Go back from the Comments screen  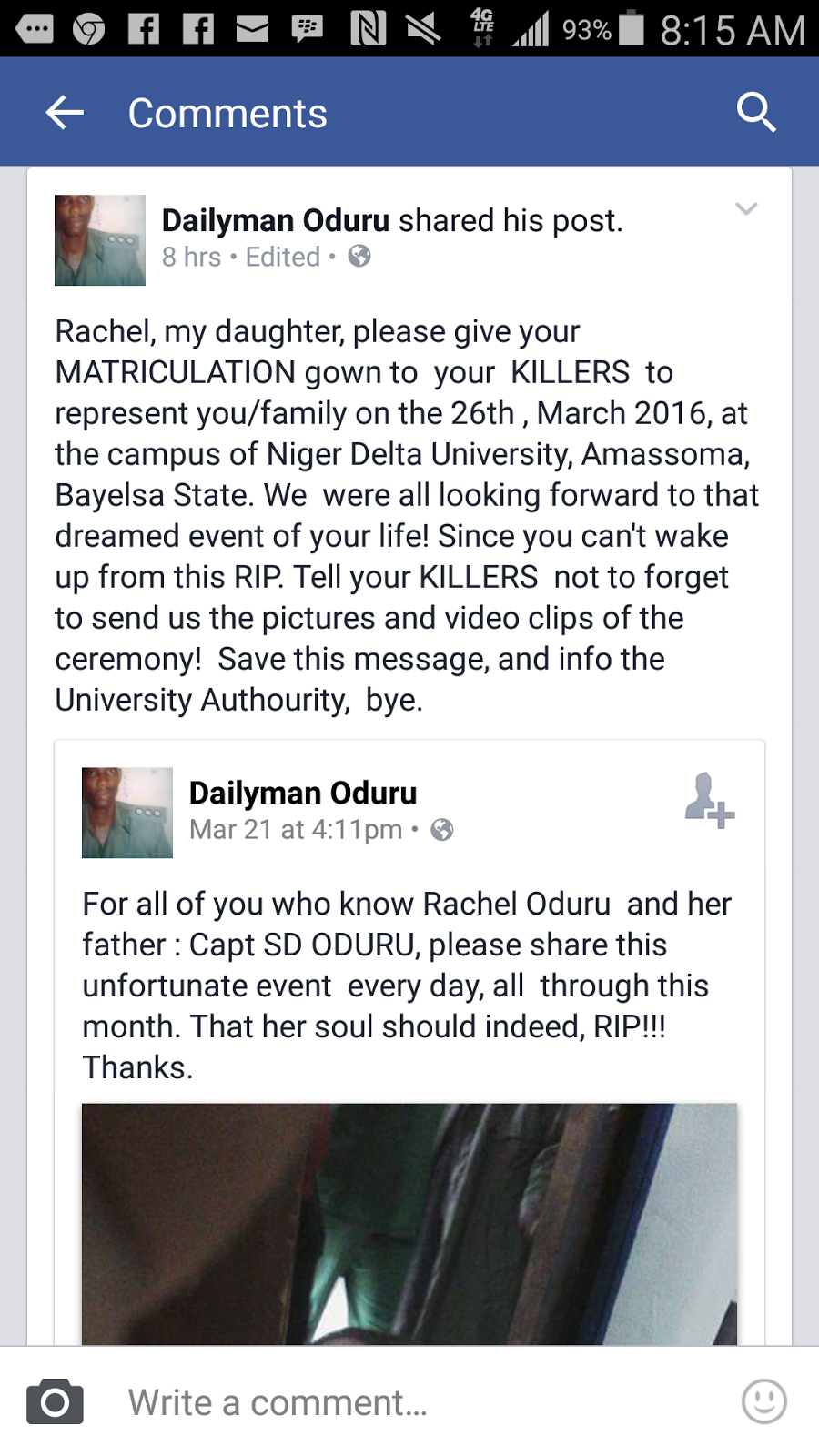(x=65, y=113)
